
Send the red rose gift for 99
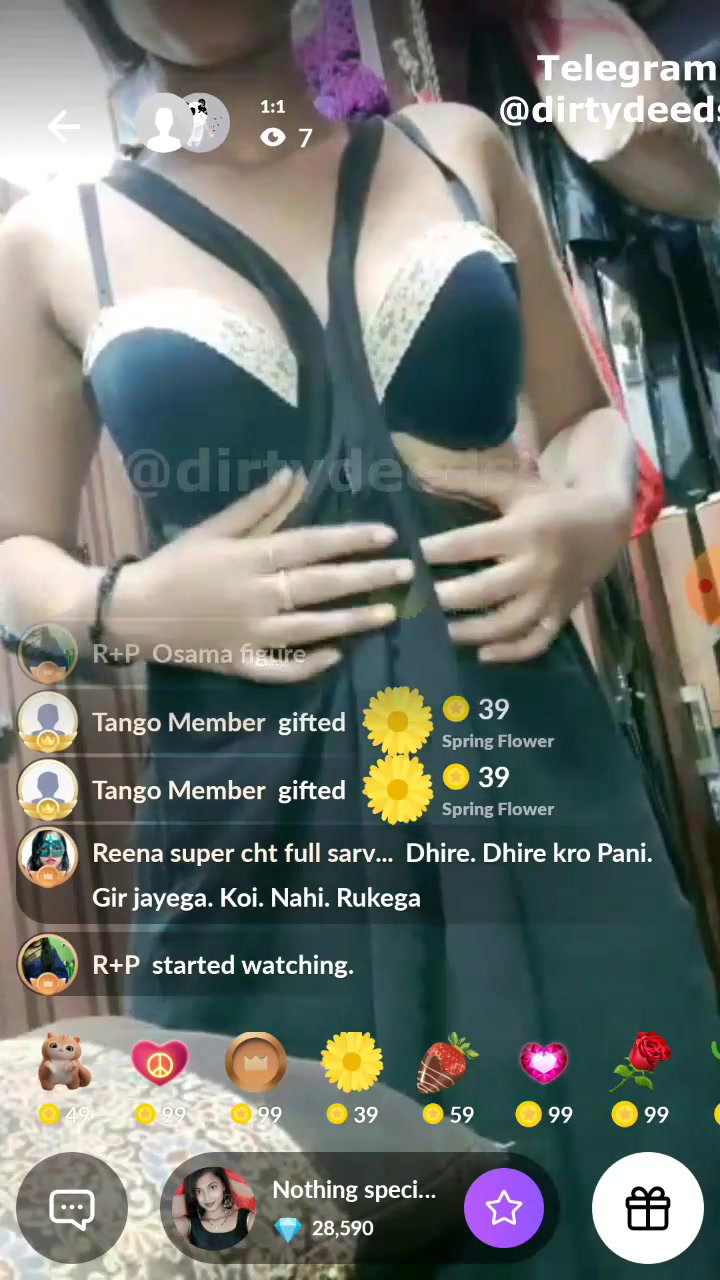[x=640, y=1078]
